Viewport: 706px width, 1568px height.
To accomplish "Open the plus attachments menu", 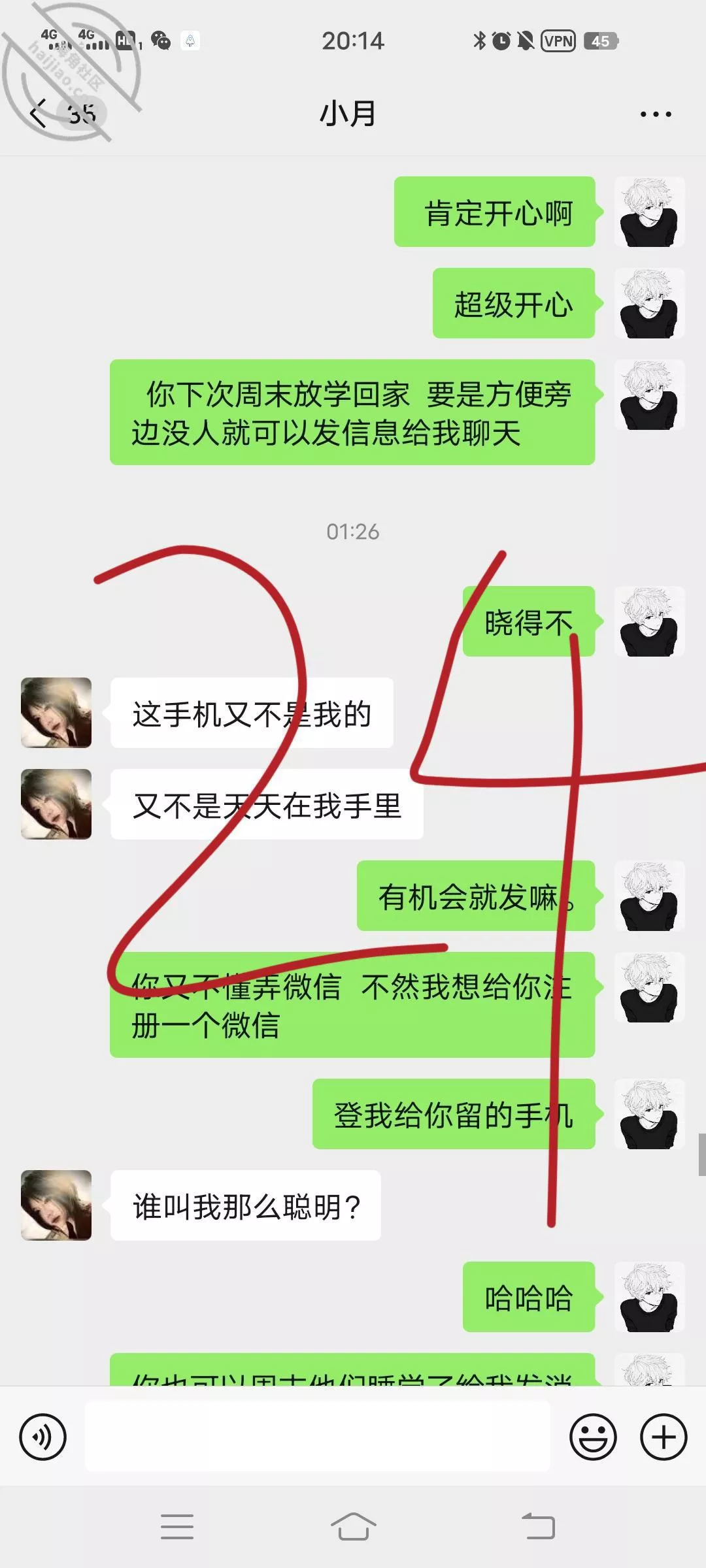I will point(664,1437).
